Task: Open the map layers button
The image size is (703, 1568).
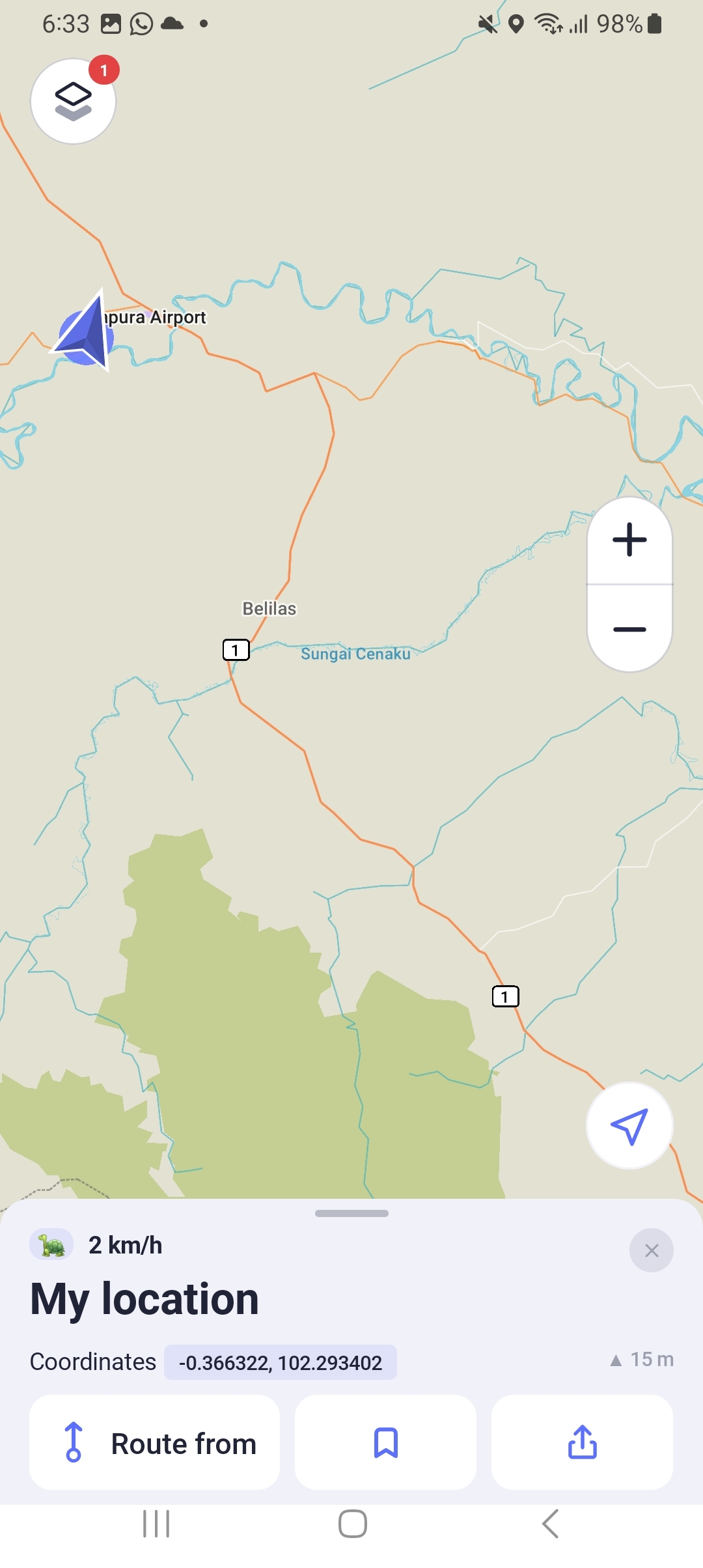Action: 73,101
